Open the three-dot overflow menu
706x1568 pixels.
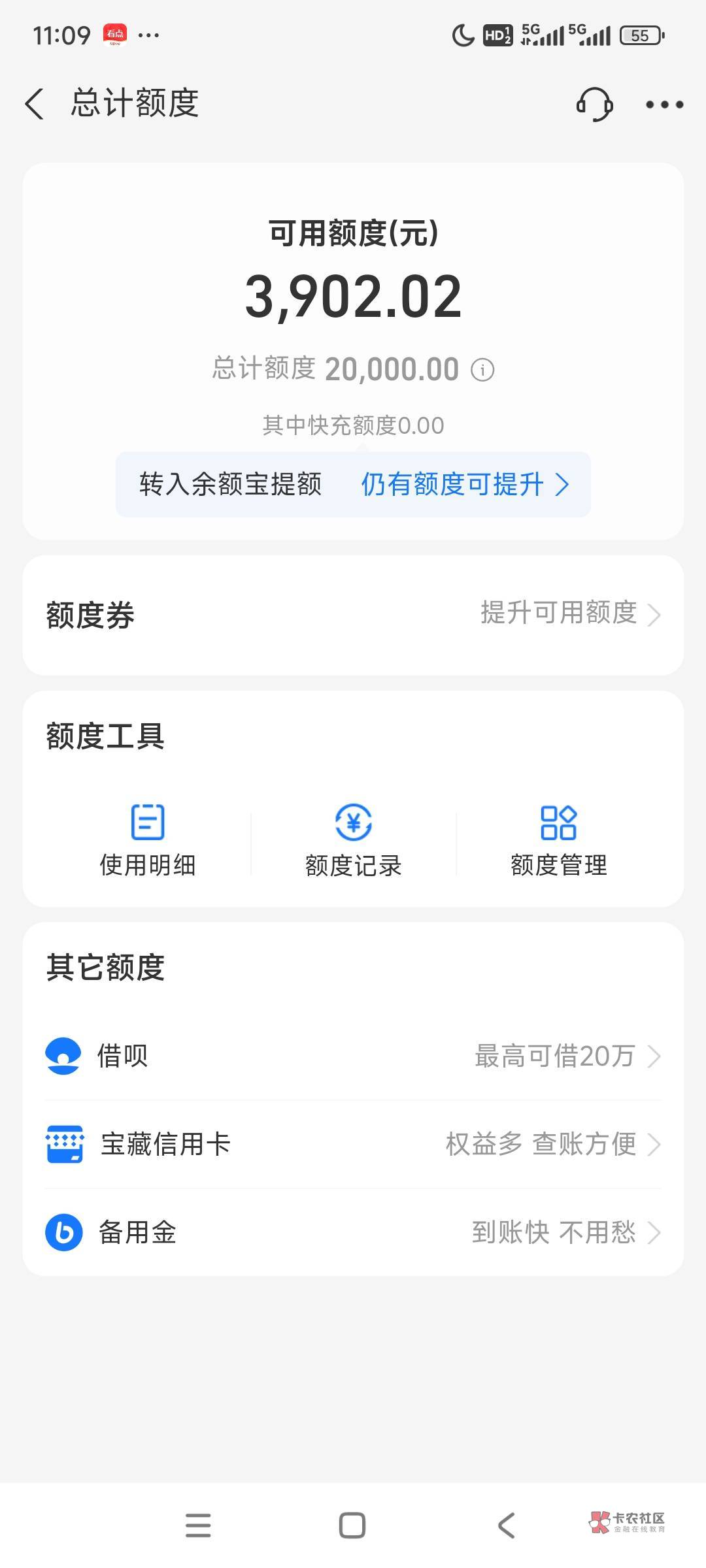point(664,104)
